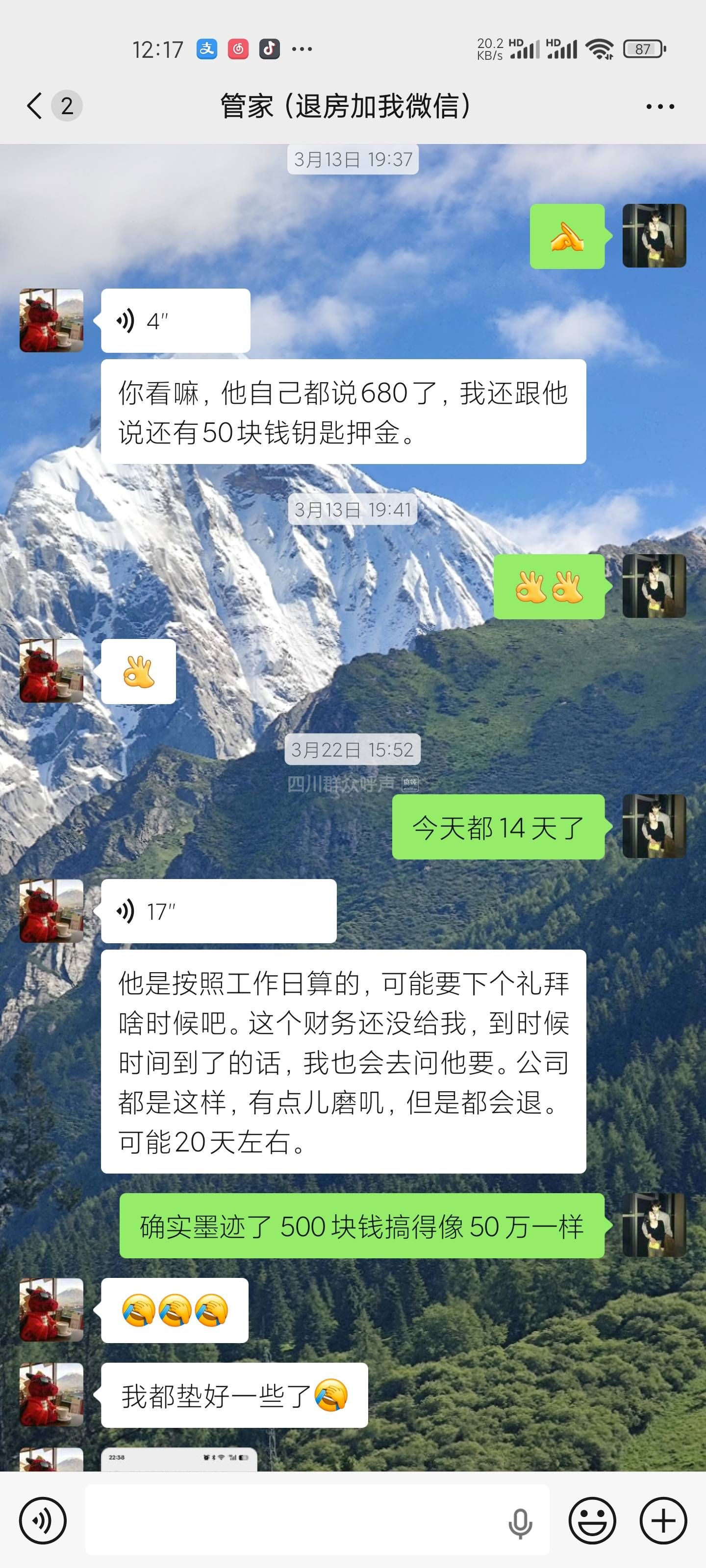706x1568 pixels.
Task: Go back to the chat list
Action: pos(35,106)
